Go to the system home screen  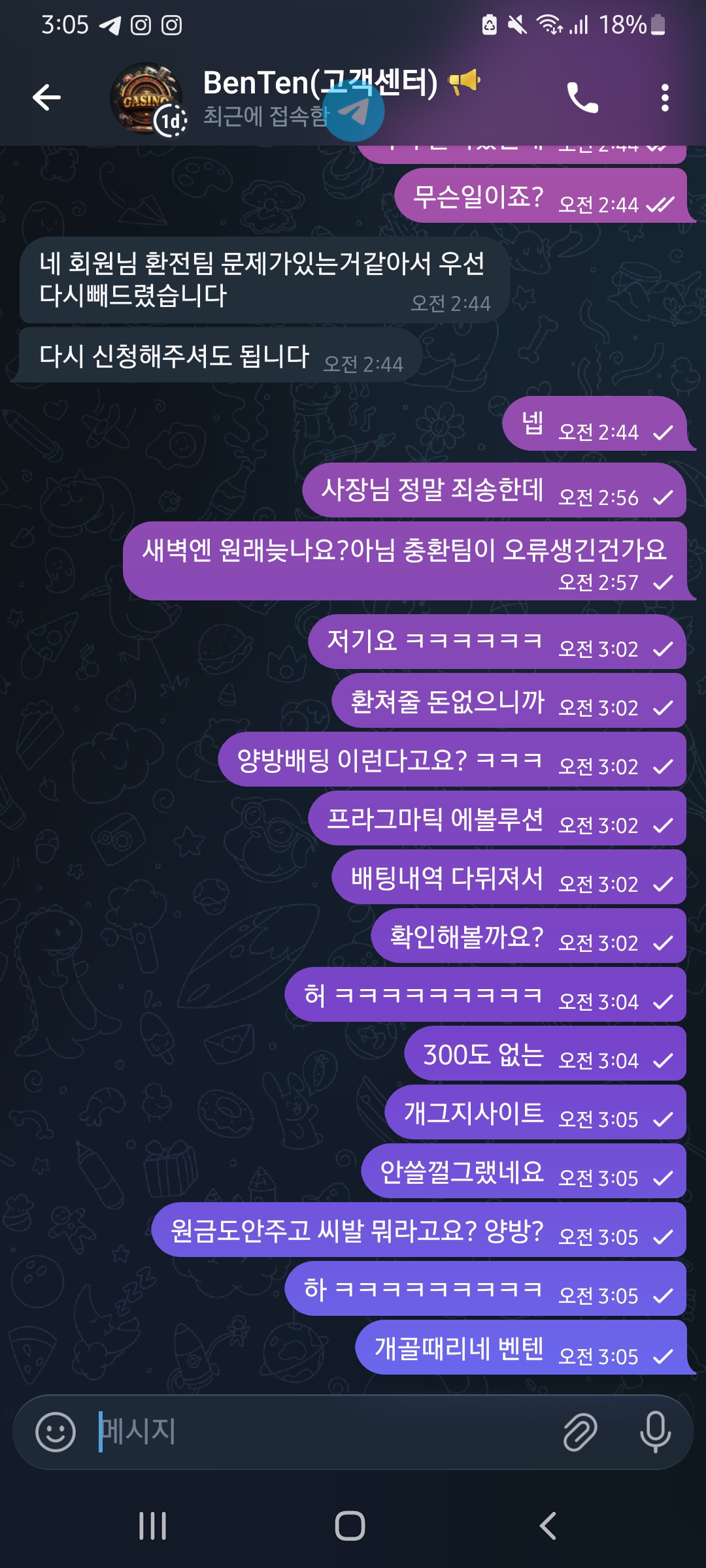tap(350, 1526)
